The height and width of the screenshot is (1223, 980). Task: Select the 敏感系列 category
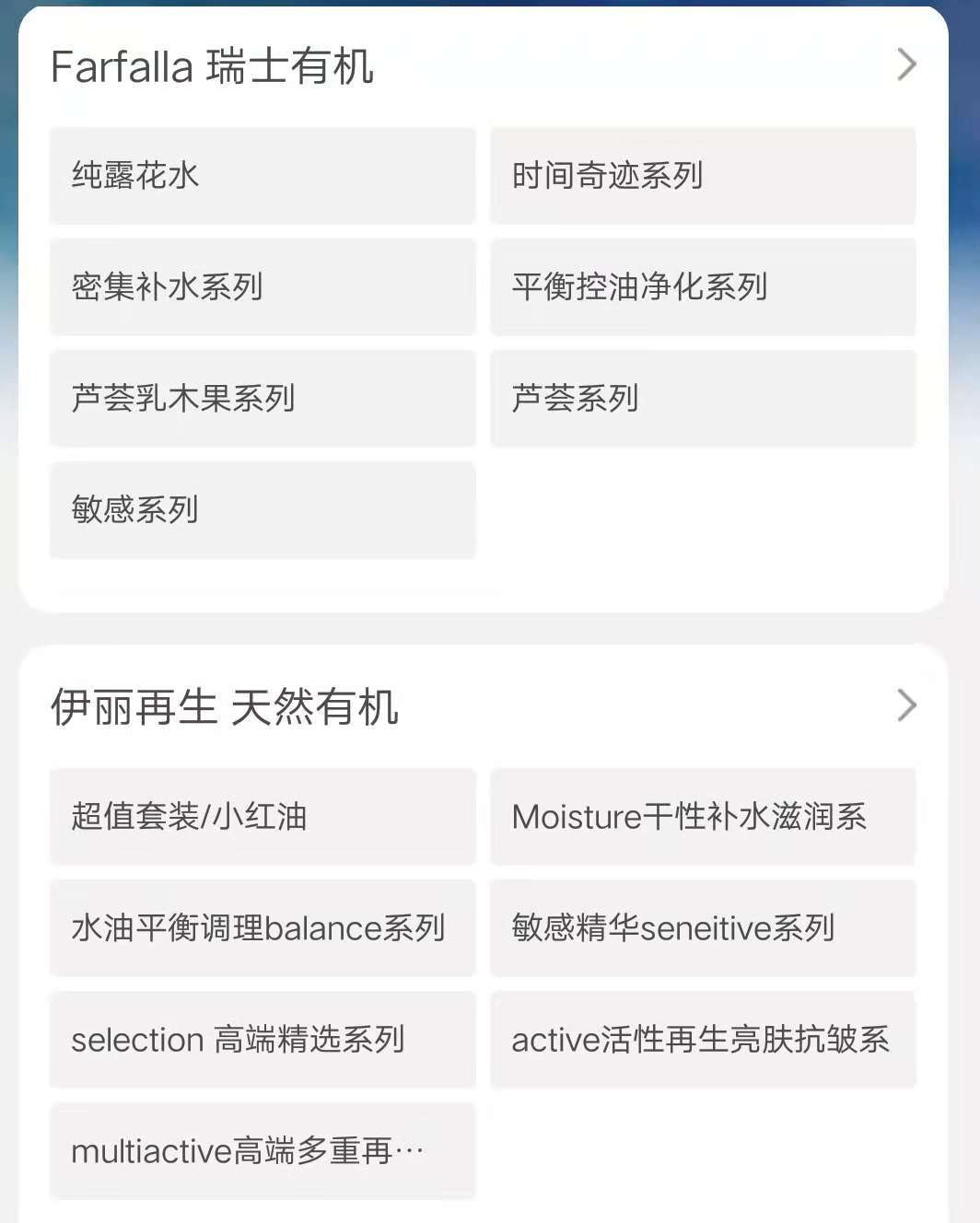(262, 510)
